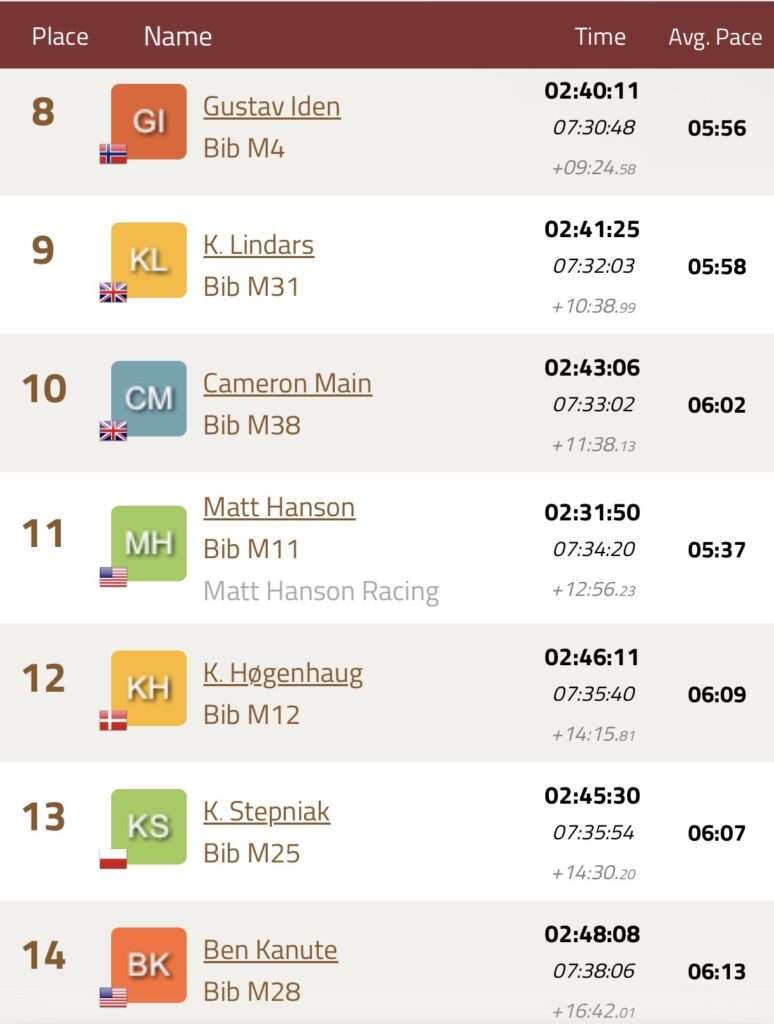
Task: View Ben Kanute's race details
Action: click(x=270, y=950)
